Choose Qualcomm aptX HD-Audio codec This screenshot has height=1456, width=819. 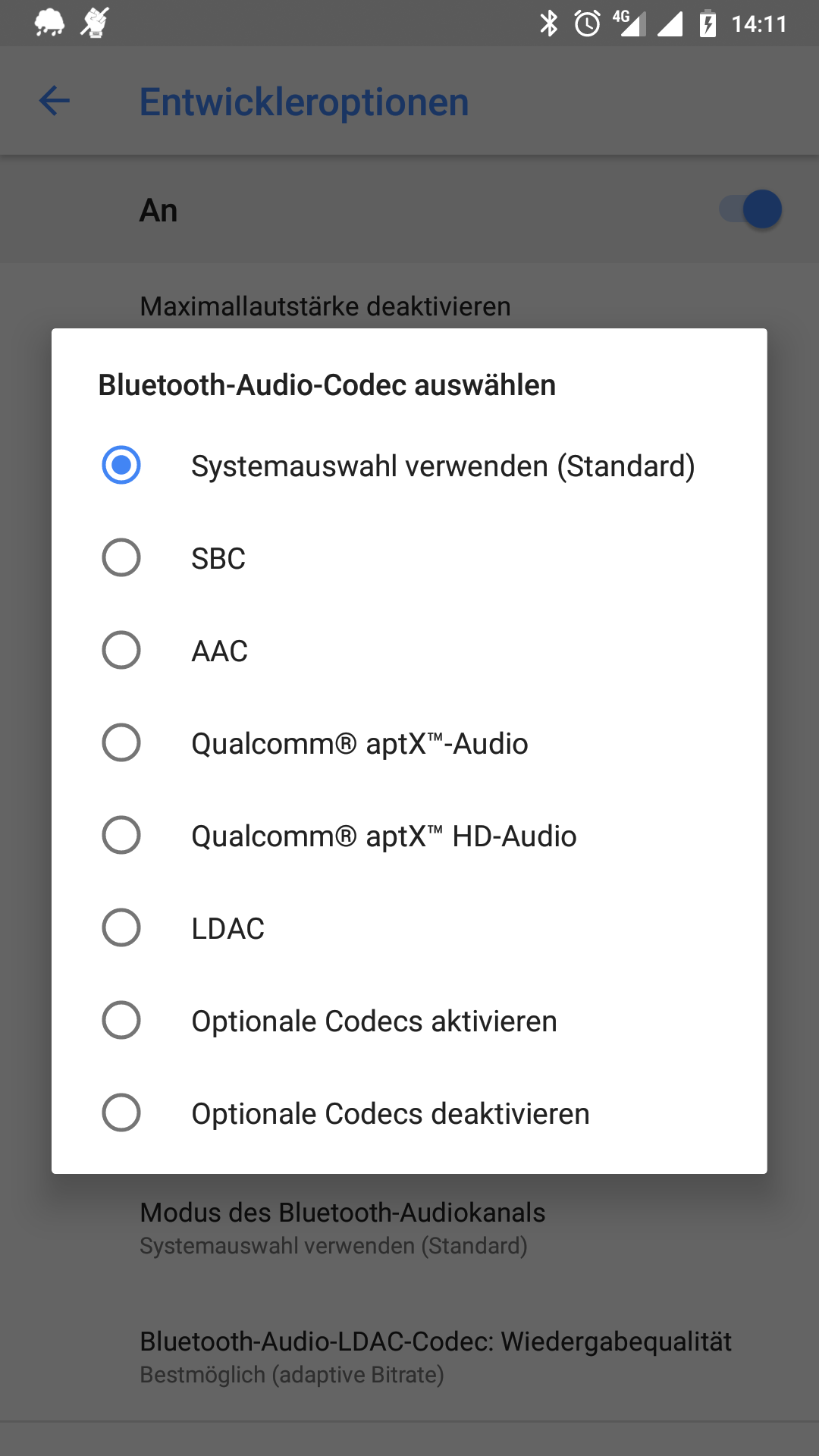point(409,836)
